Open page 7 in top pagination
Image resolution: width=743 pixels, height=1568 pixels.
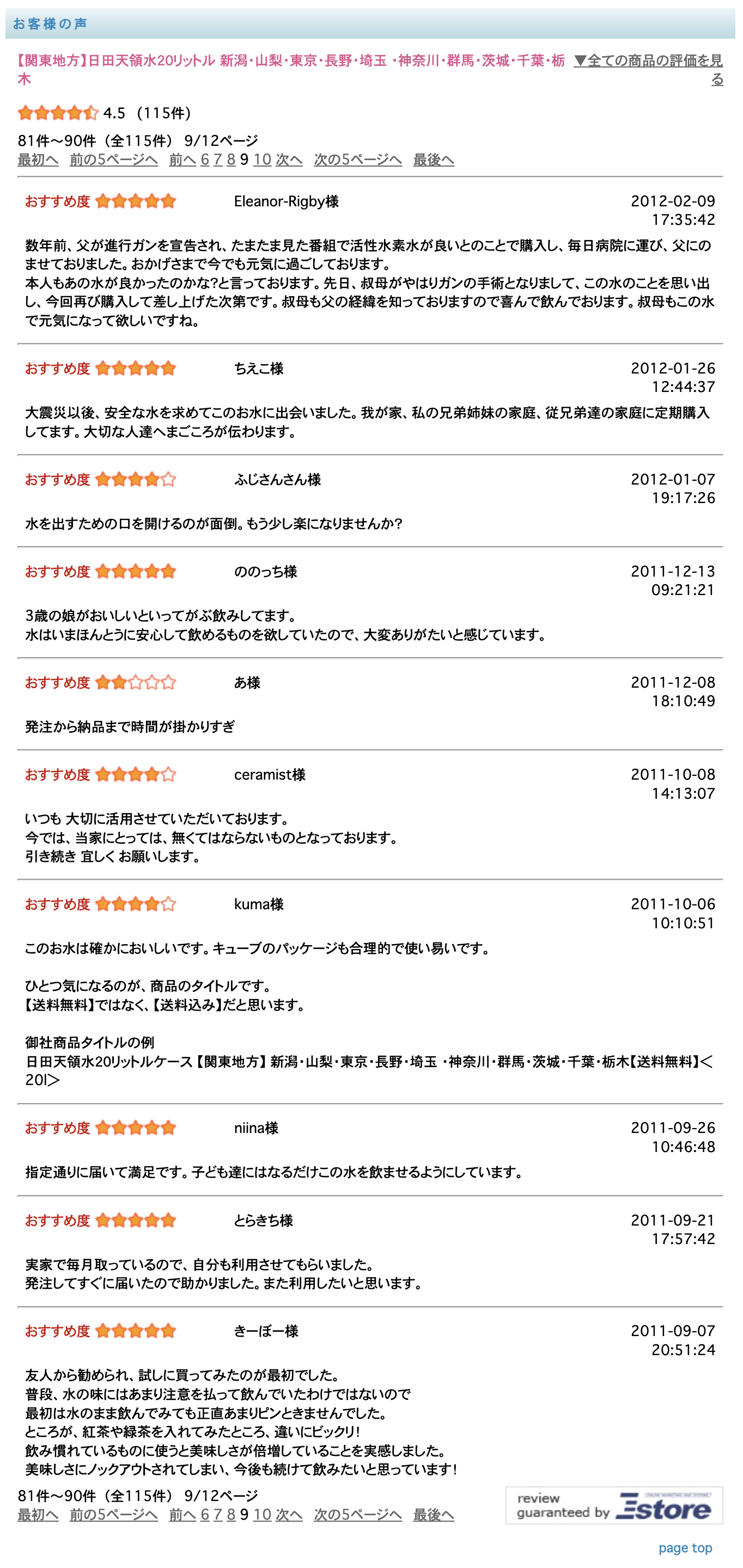218,160
